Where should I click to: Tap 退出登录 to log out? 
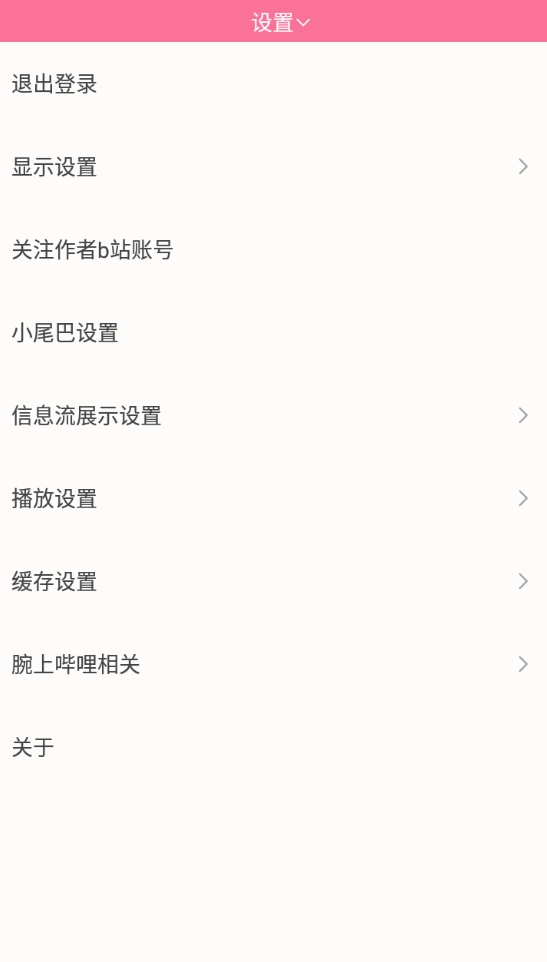[274, 84]
